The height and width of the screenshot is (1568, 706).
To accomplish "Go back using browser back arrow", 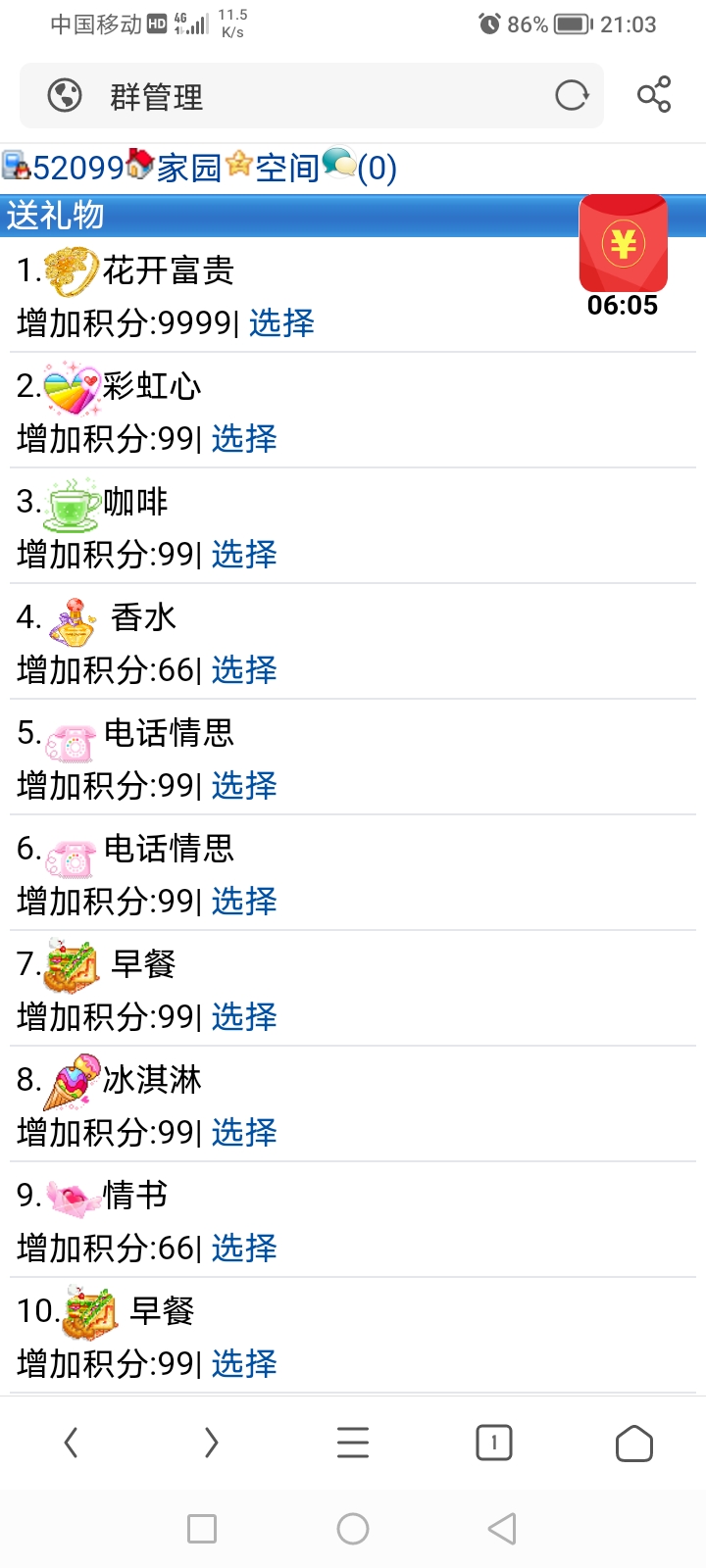I will coord(71,1443).
